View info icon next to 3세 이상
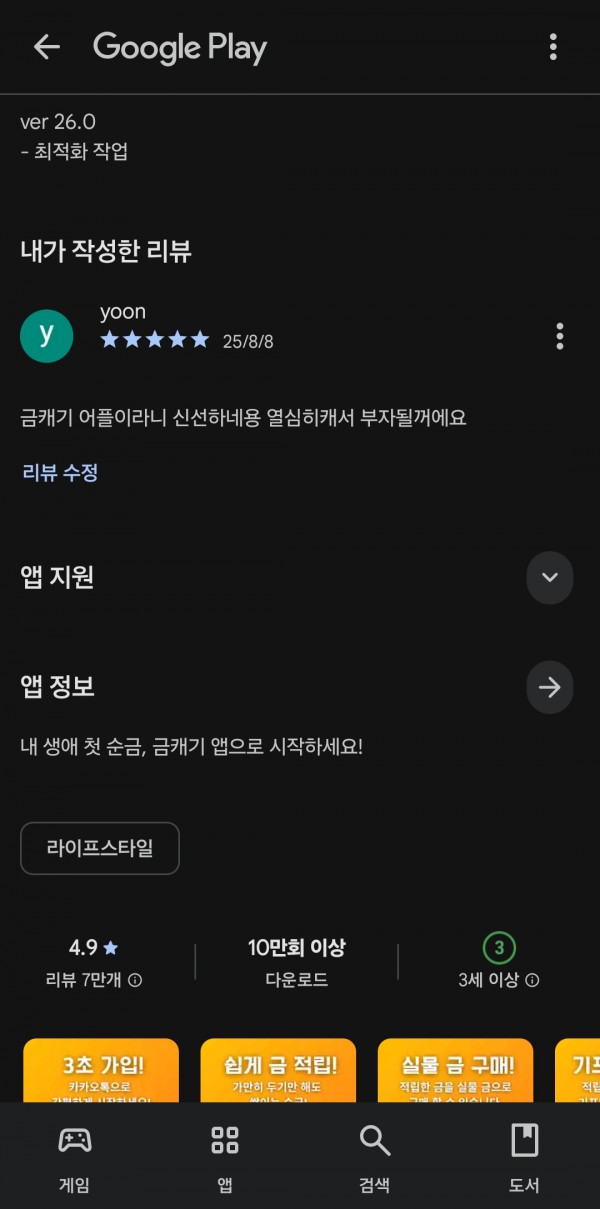The width and height of the screenshot is (600, 1209). coord(532,981)
